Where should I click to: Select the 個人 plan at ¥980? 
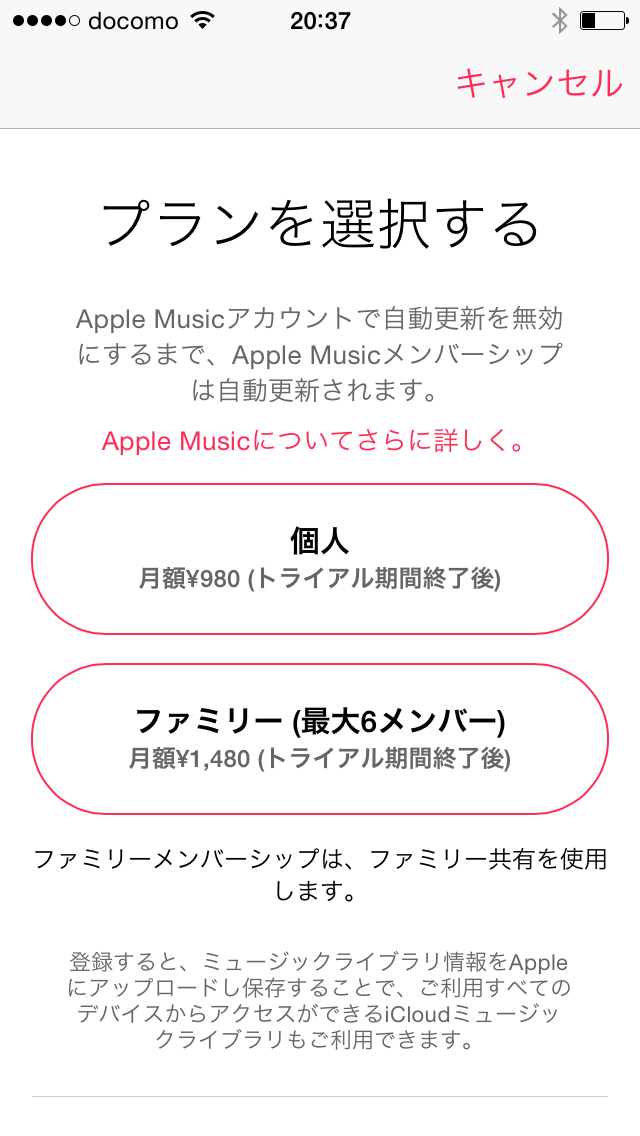[320, 559]
